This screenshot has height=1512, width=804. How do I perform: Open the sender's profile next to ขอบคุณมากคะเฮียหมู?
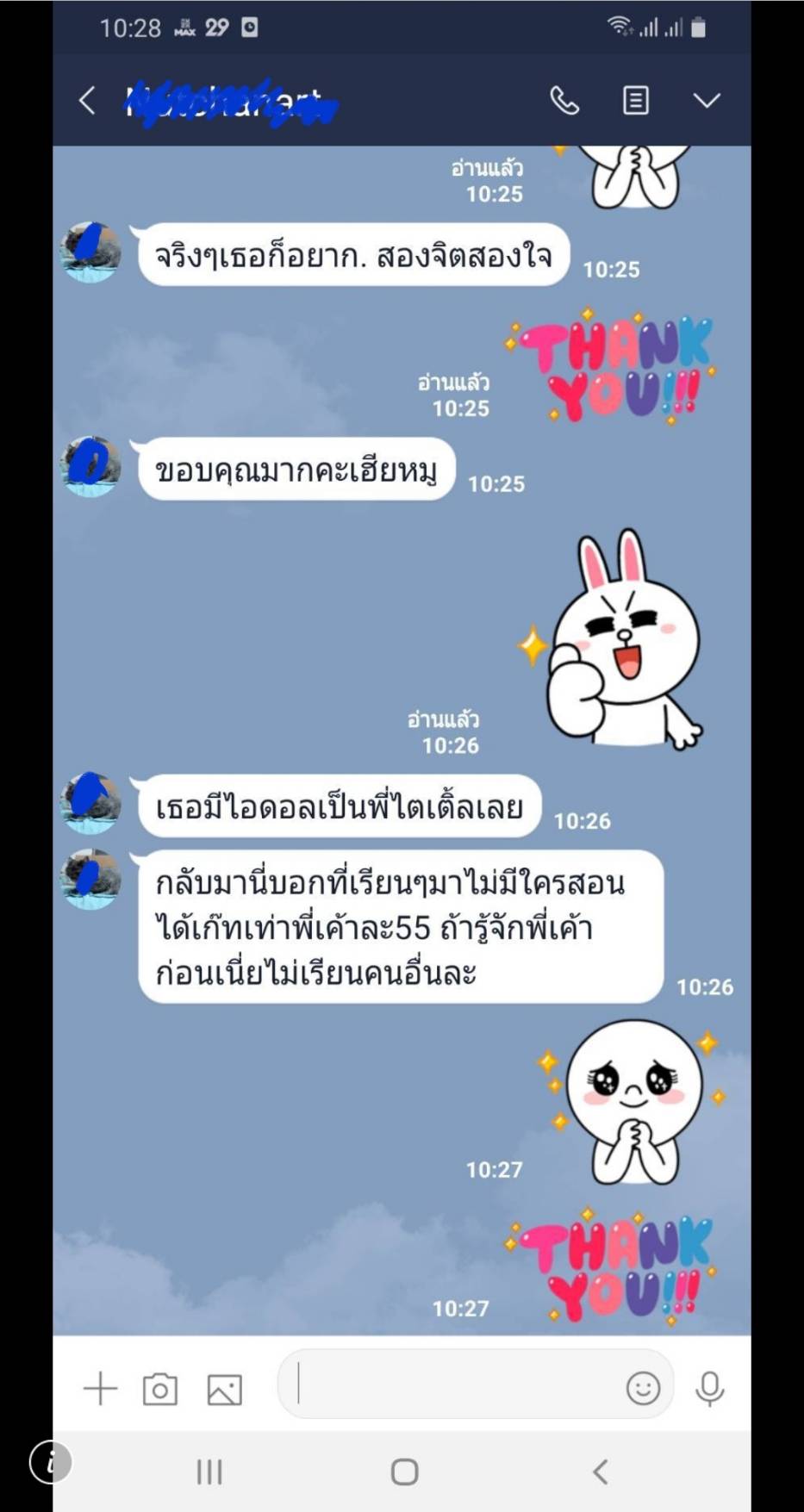tap(90, 467)
